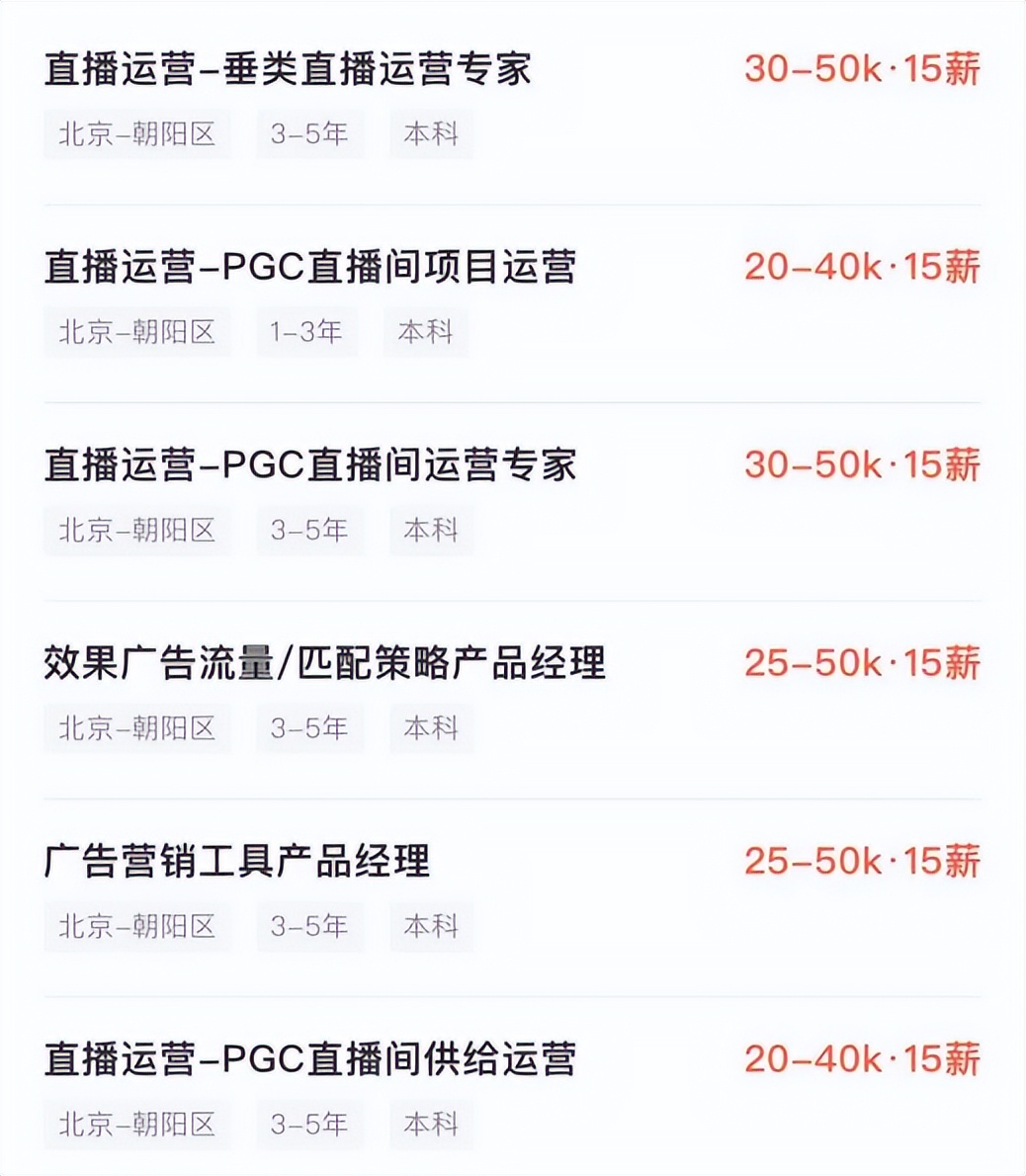Select the 3-5年 experience tag under the first job
This screenshot has width=1026, height=1176.
[309, 134]
